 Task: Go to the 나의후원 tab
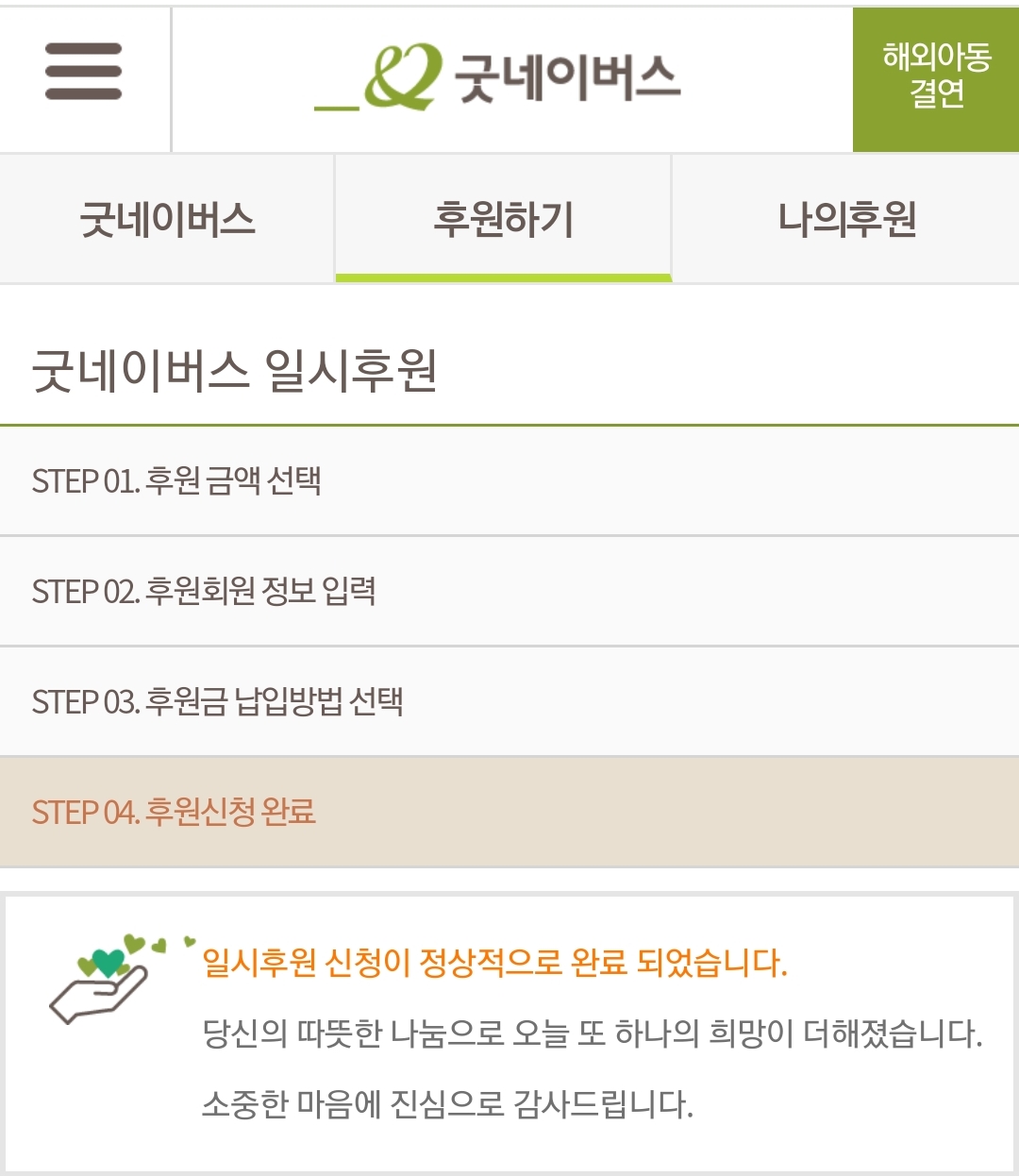[846, 219]
